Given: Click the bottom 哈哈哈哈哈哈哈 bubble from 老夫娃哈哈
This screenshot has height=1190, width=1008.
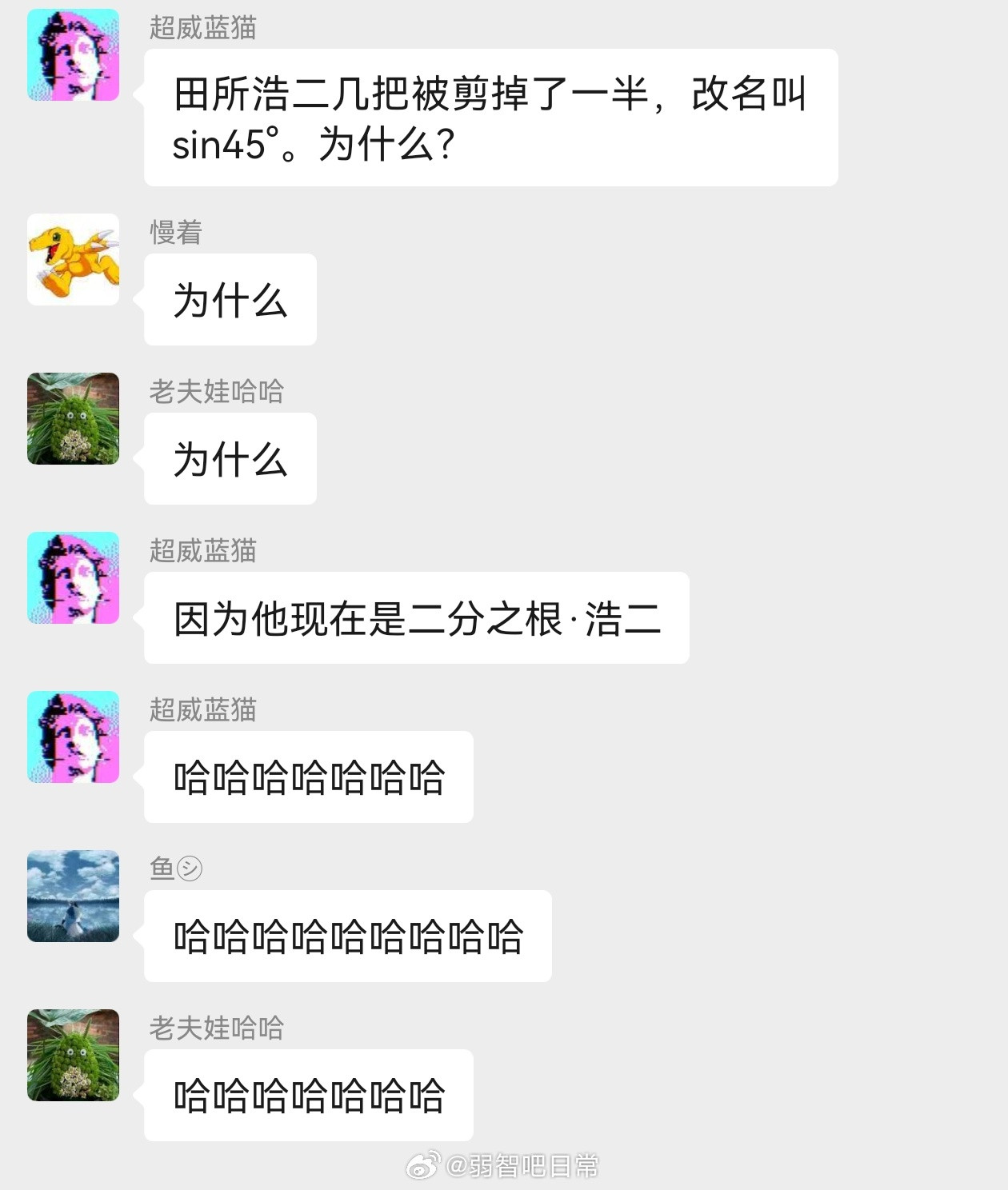Looking at the screenshot, I should coord(308,1094).
